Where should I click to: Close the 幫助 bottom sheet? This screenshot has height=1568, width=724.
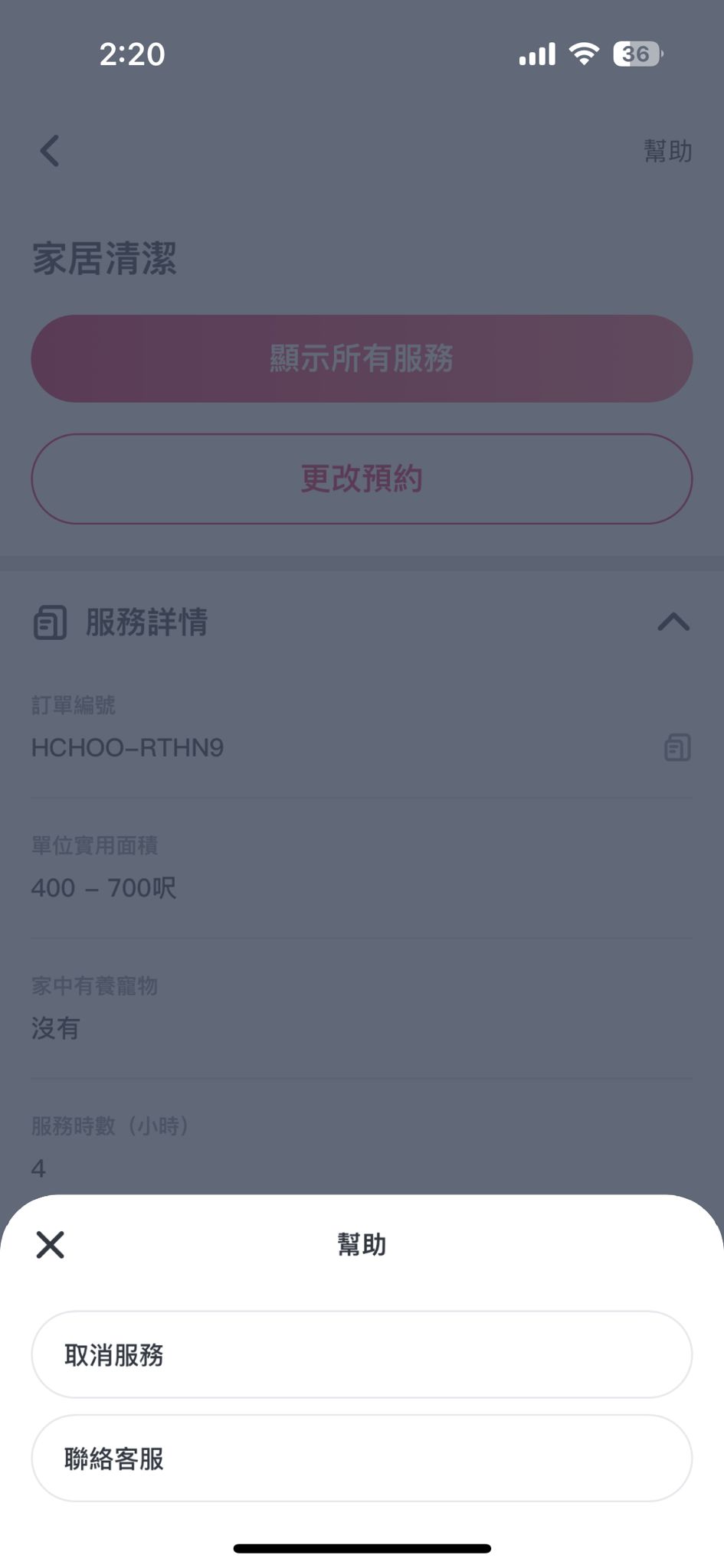[51, 1245]
